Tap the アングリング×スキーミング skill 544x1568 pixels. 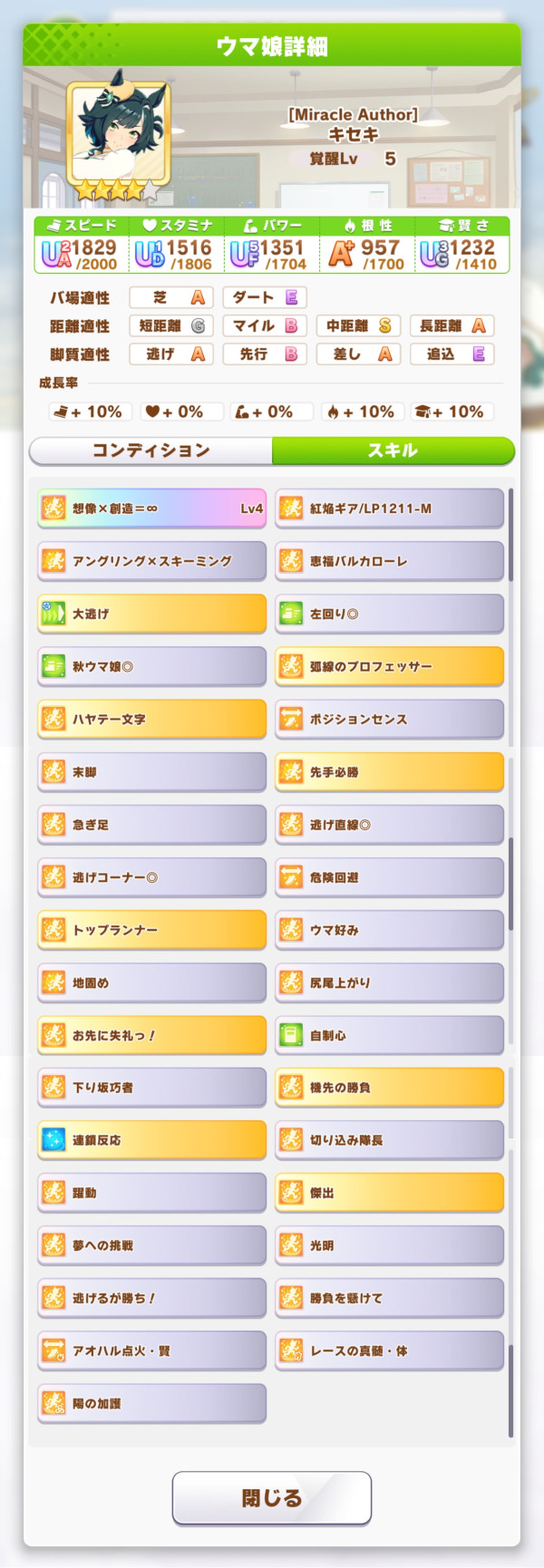pos(152,561)
